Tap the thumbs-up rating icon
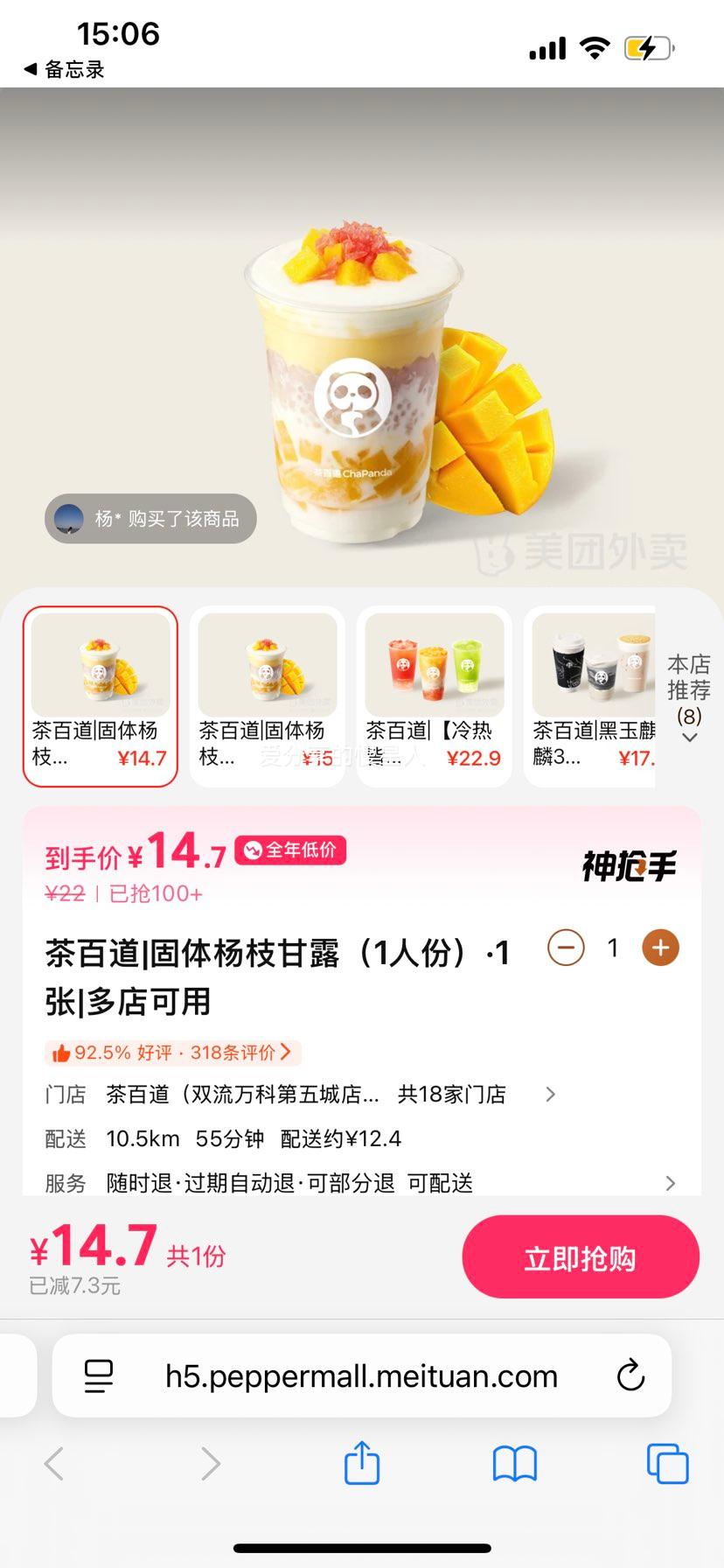 pyautogui.click(x=61, y=1053)
